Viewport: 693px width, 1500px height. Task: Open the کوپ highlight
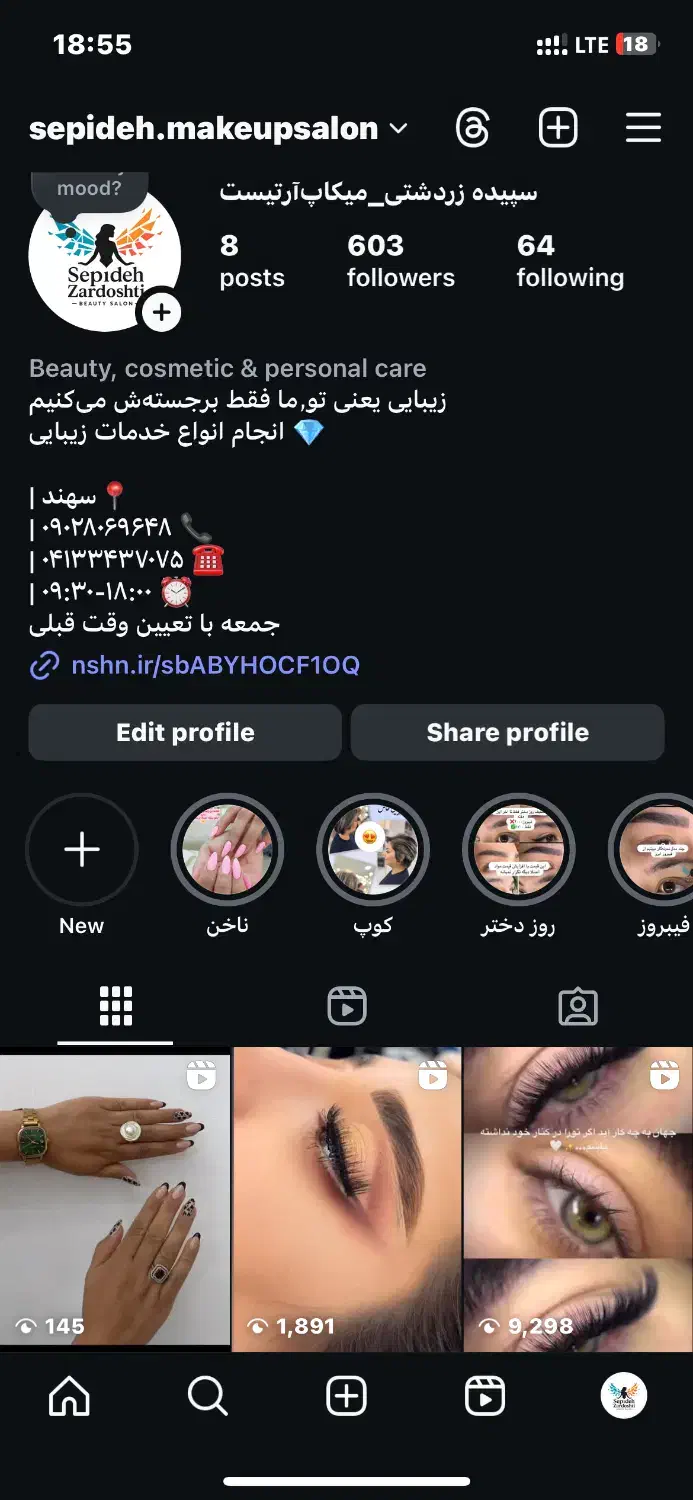click(373, 850)
